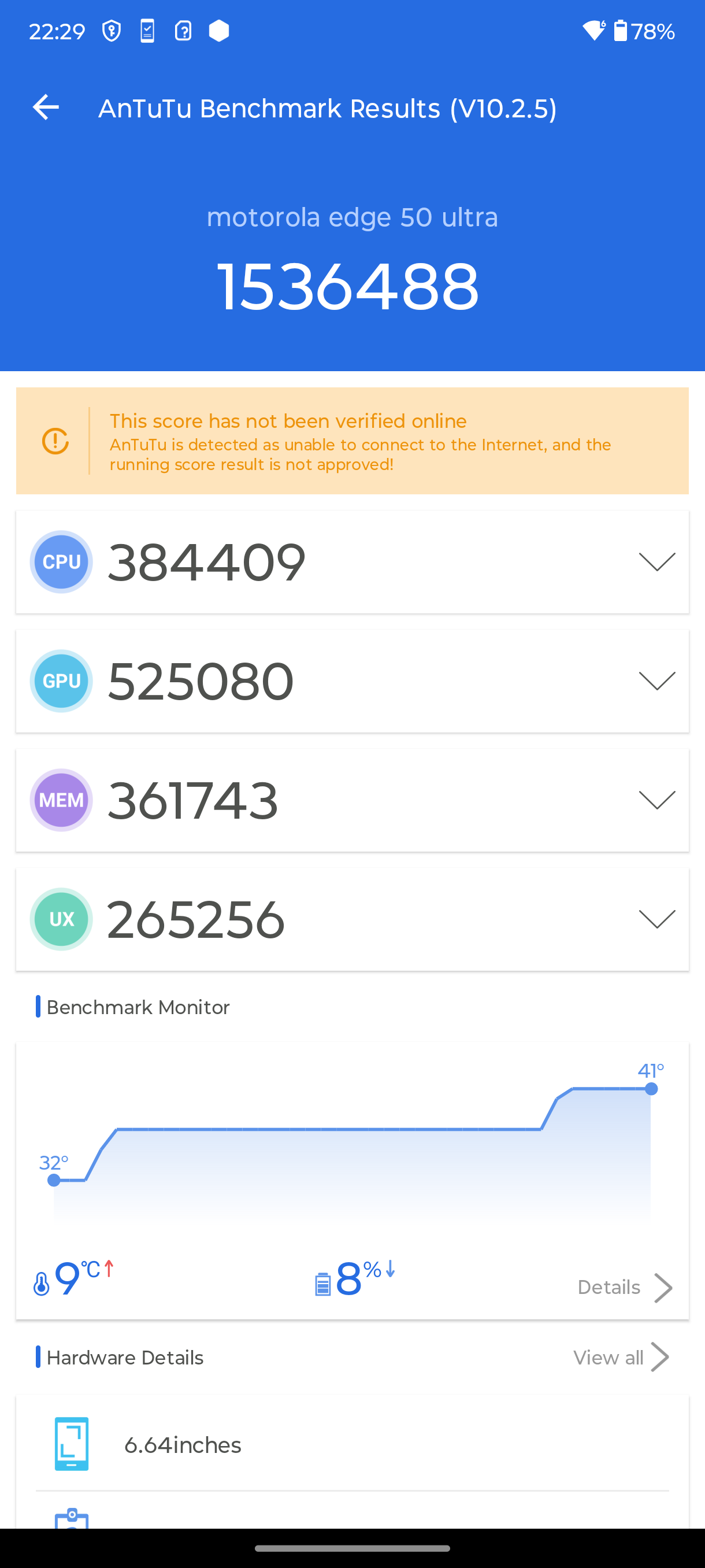Open the 6.64inches hardware row
705x1568 pixels.
(x=352, y=1444)
